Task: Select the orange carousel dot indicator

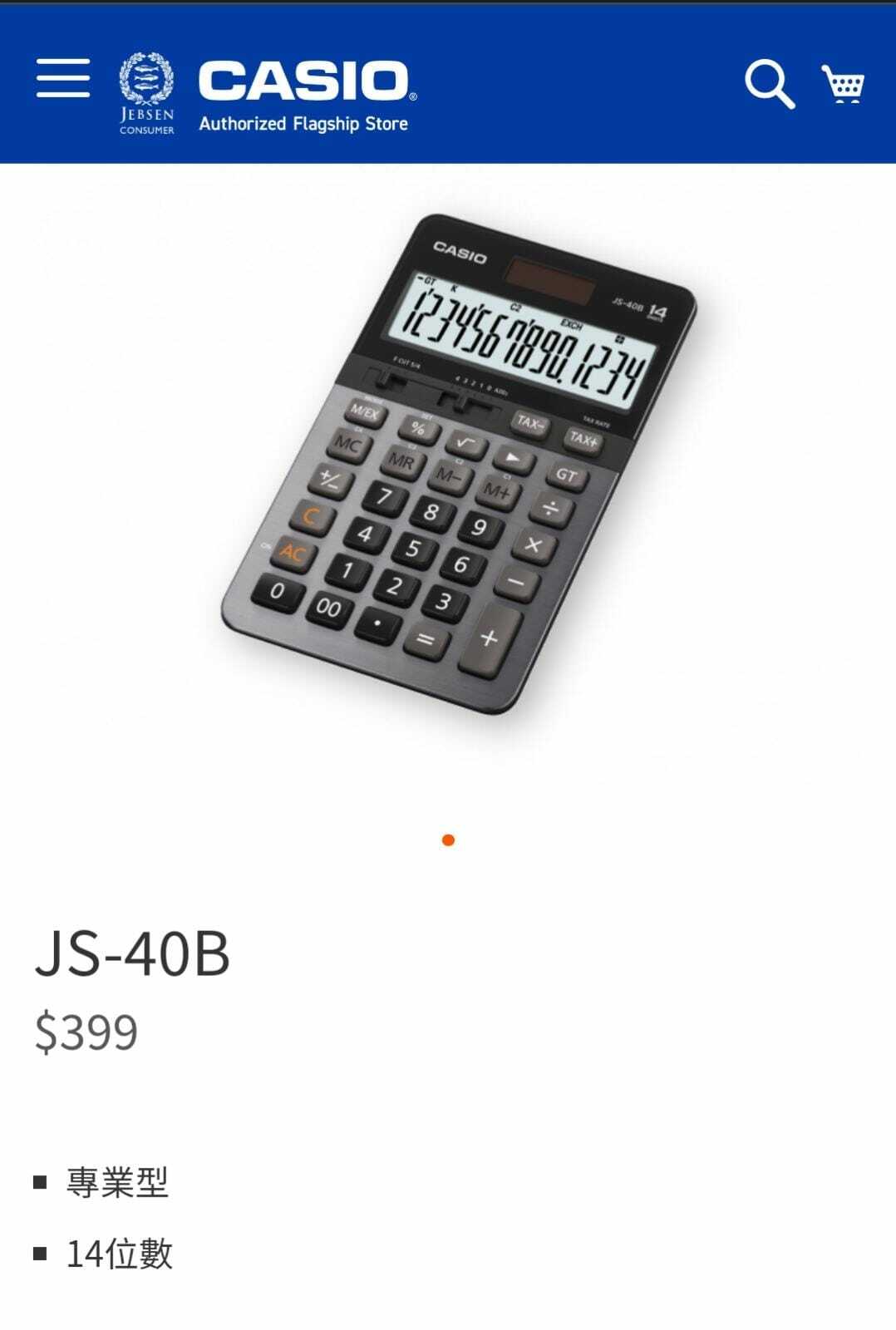Action: (447, 841)
